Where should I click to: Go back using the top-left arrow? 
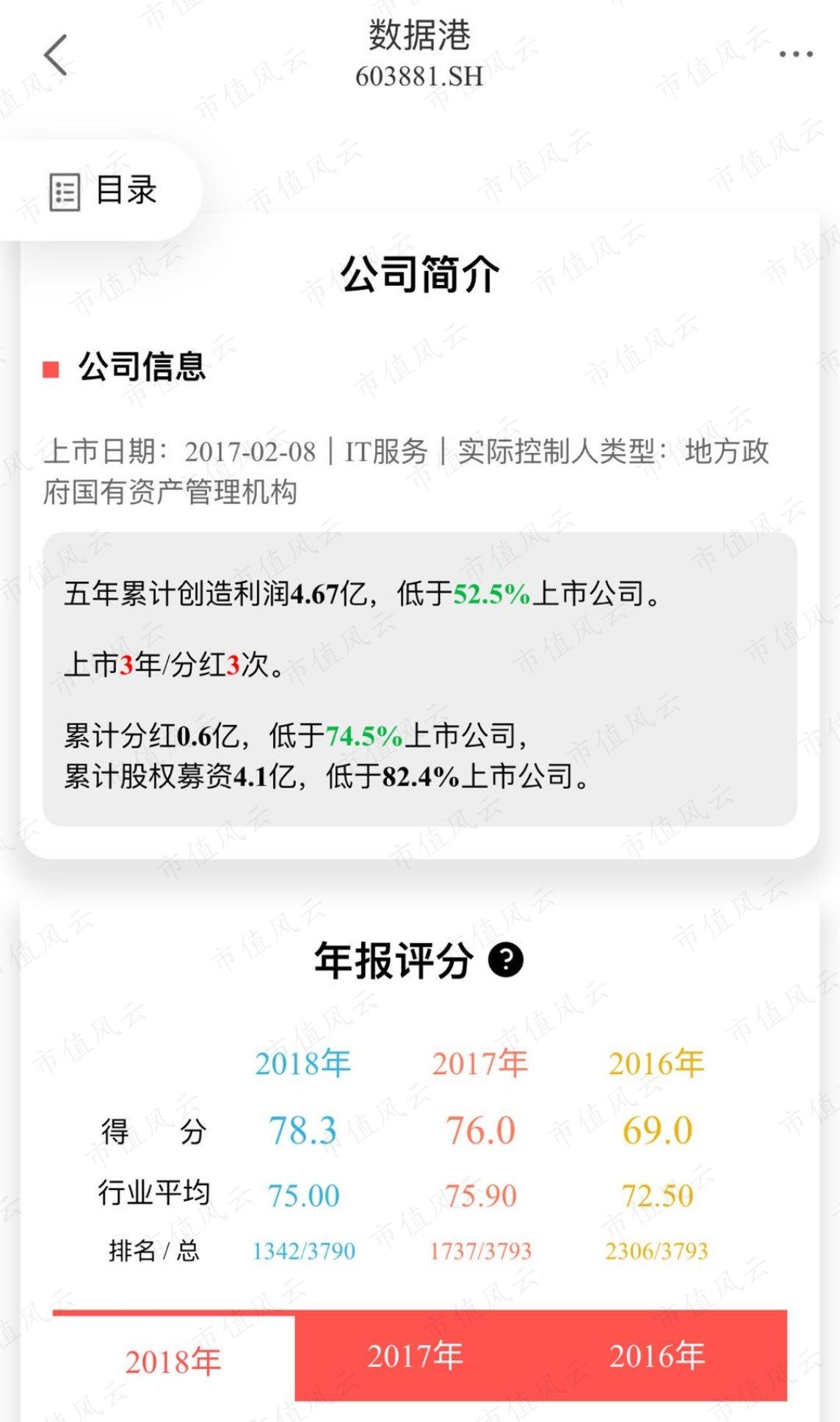click(x=56, y=55)
